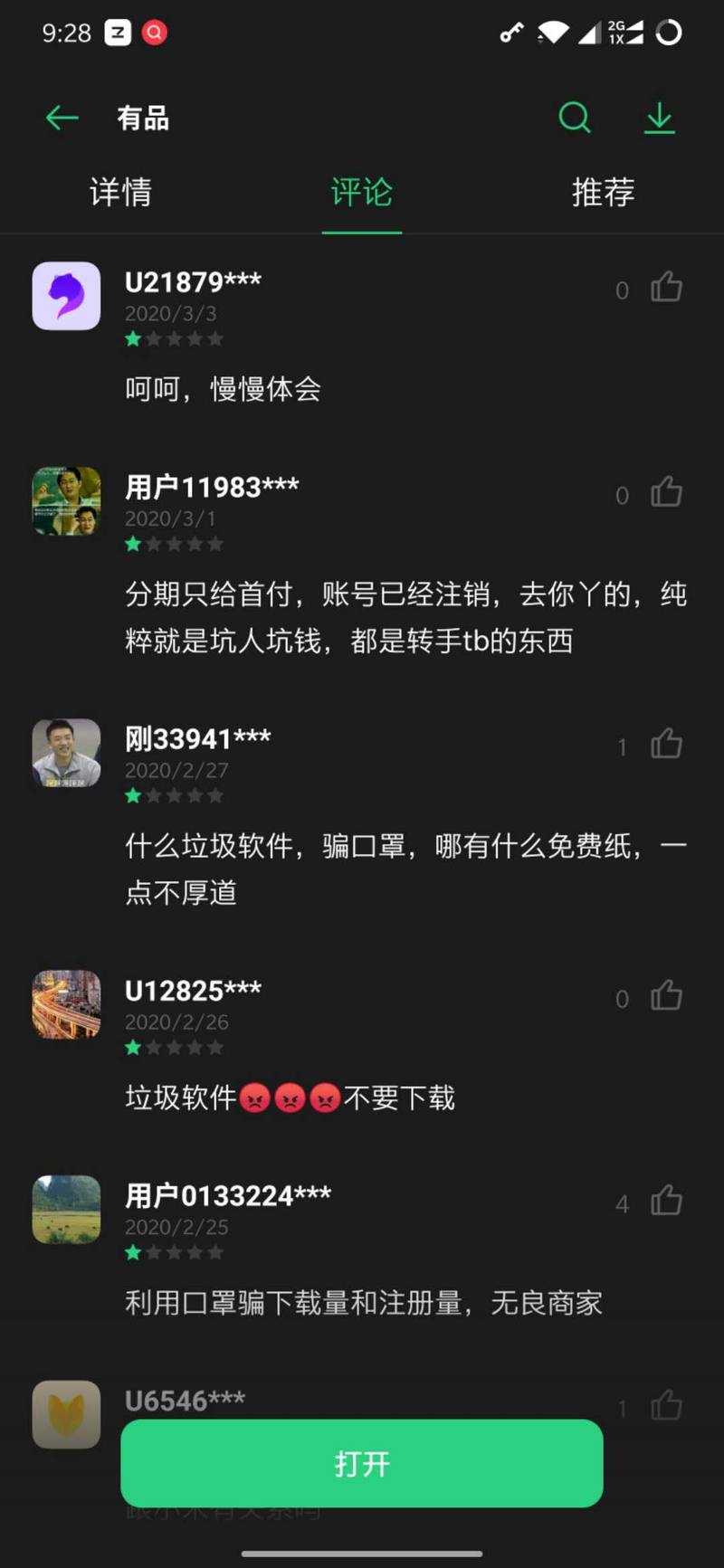Like the review by 刚33941***
This screenshot has width=724, height=1568.
coord(667,744)
